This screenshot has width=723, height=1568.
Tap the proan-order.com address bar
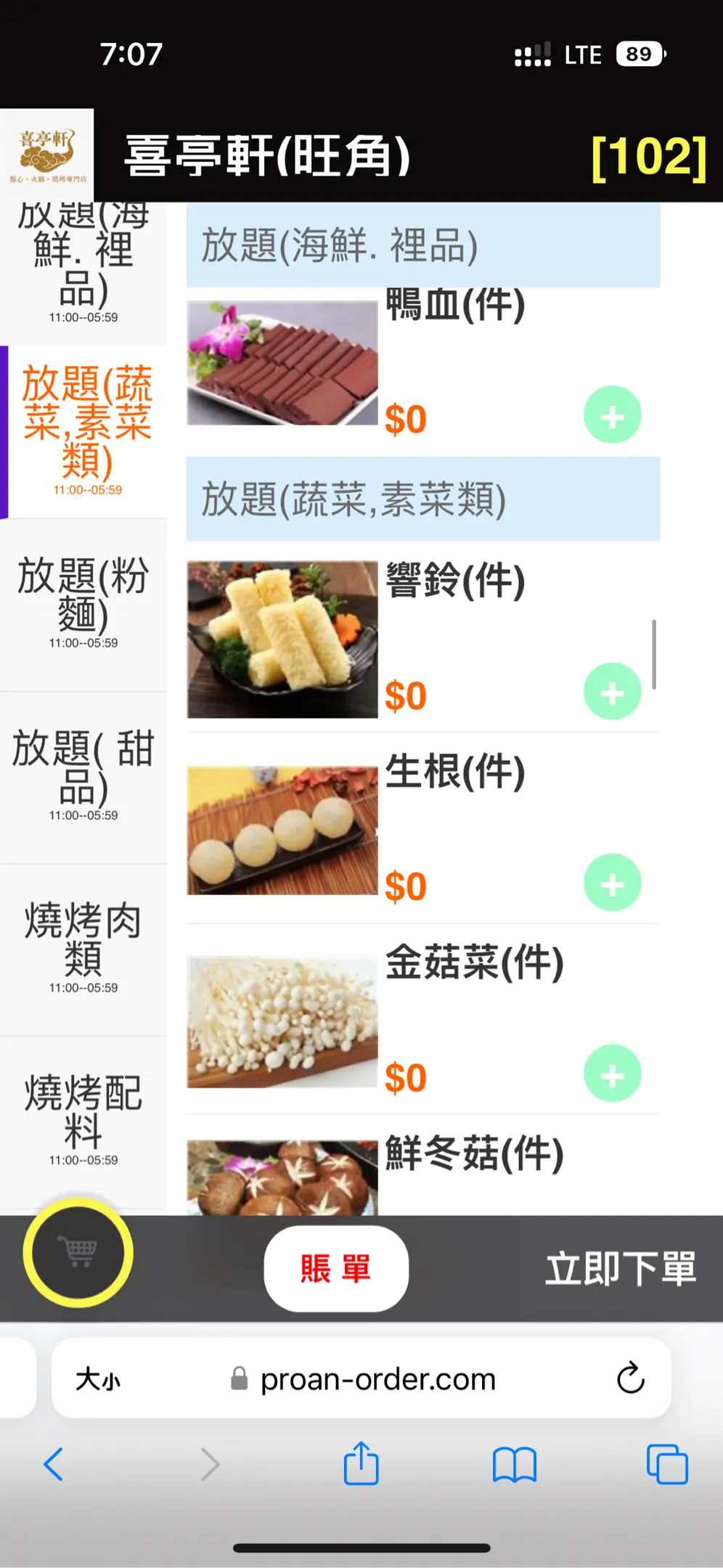click(x=377, y=1379)
